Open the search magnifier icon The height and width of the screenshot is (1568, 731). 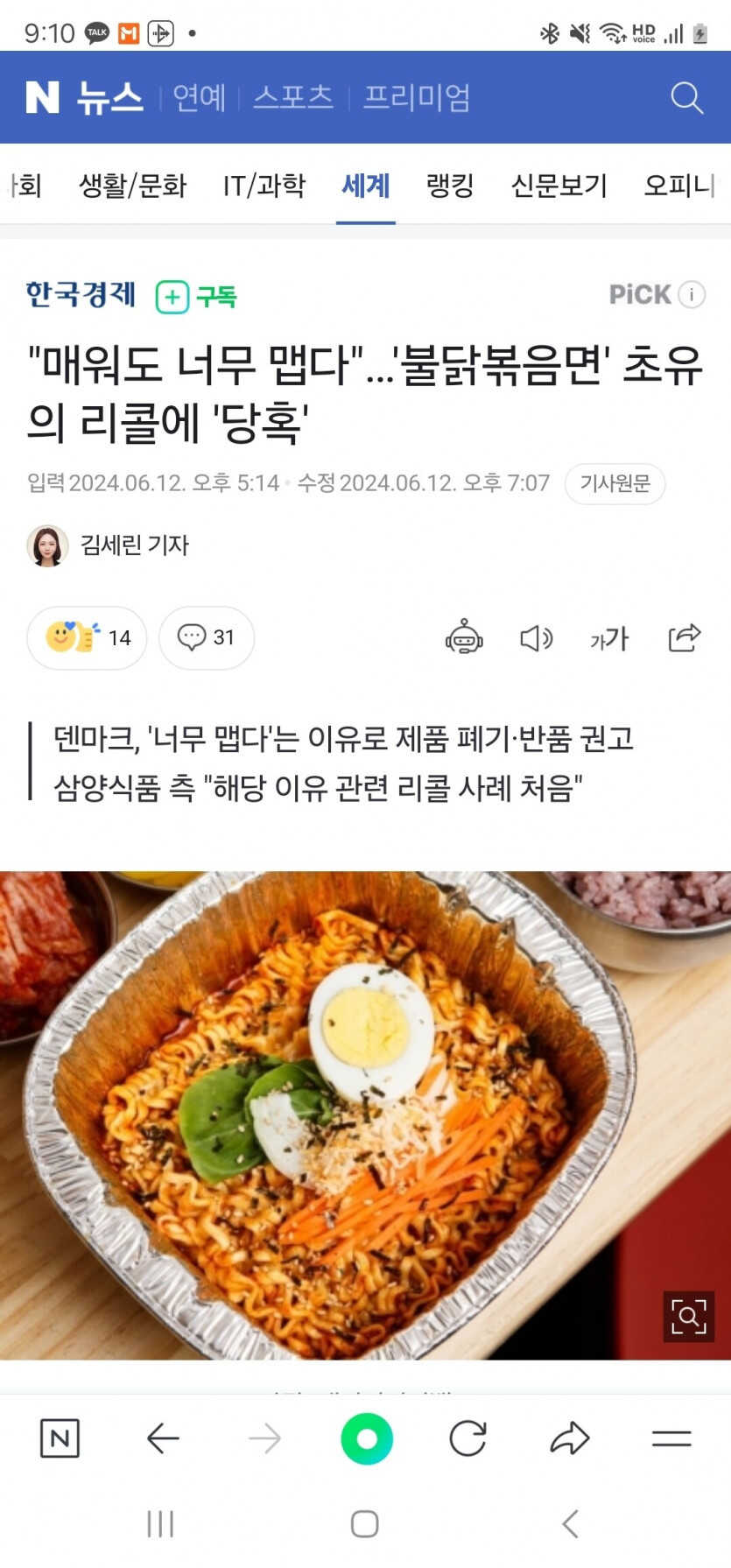click(x=686, y=97)
